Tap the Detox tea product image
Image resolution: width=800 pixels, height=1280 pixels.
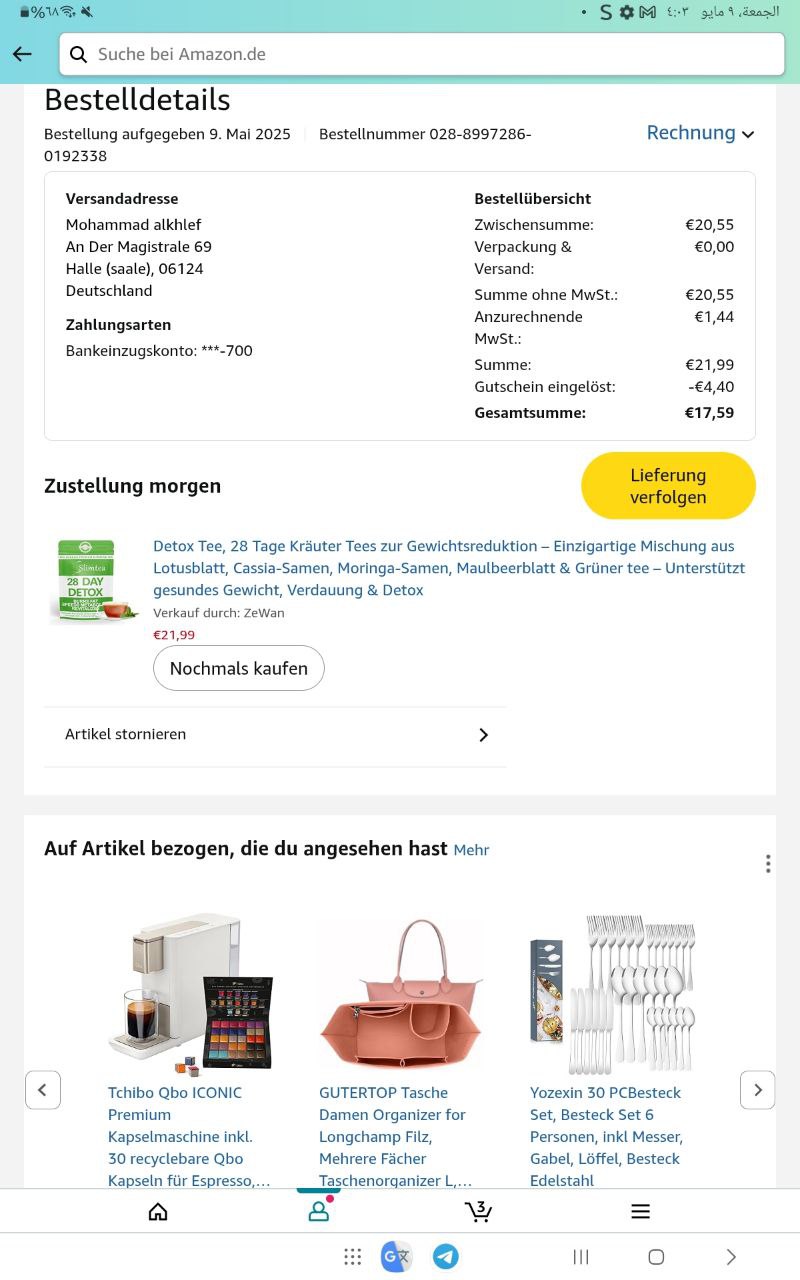(92, 580)
